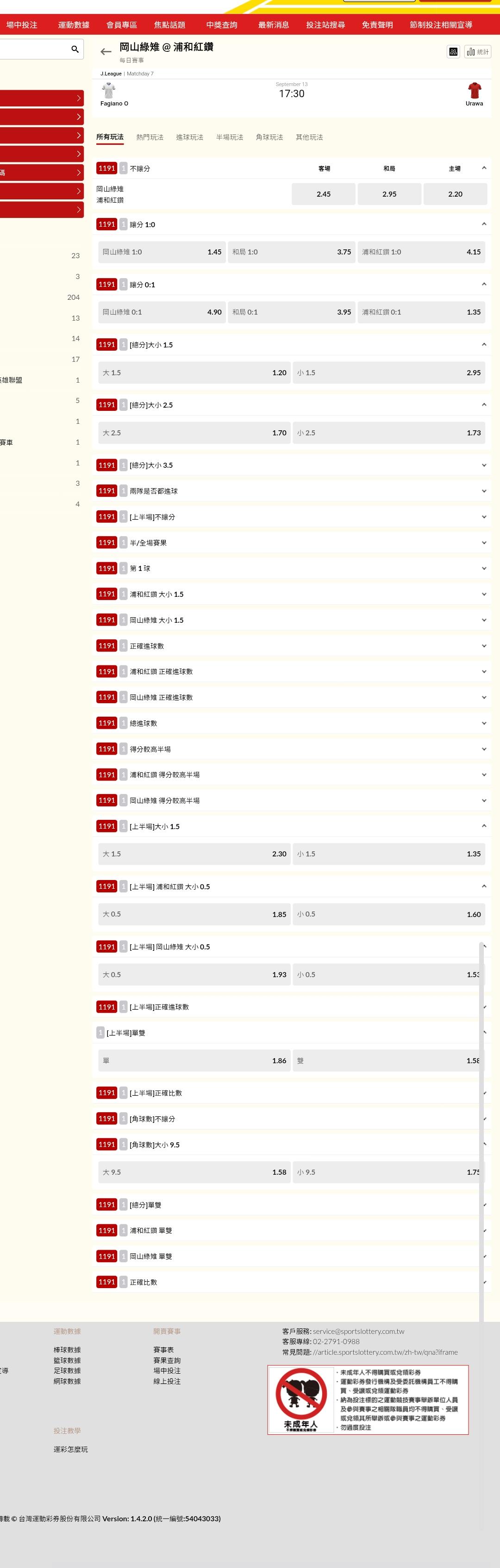Pick 岡山綠雉 1:0 at 1.45
Image resolution: width=500 pixels, height=1568 pixels.
coord(162,252)
